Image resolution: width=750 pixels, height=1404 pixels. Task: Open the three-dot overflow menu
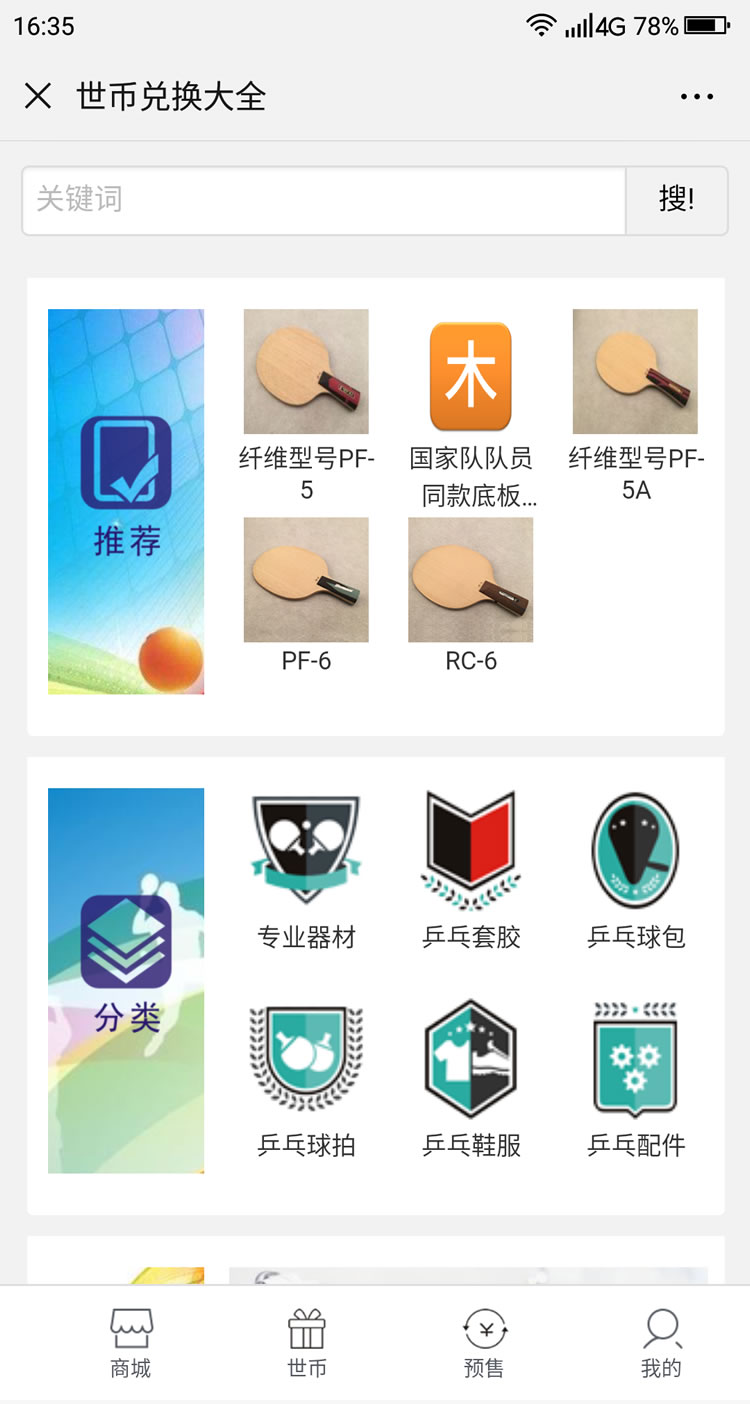(x=696, y=97)
